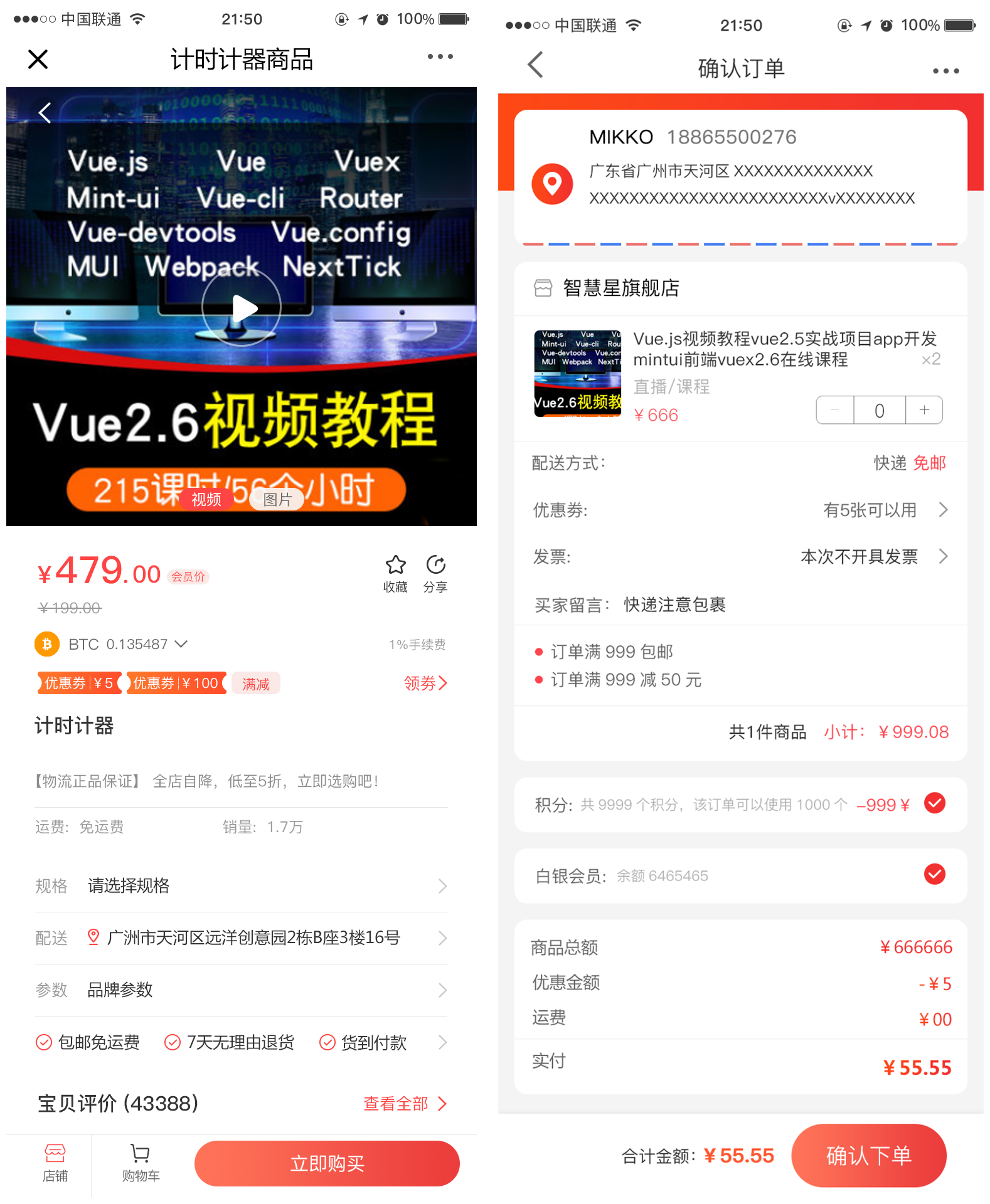This screenshot has height=1204, width=990.
Task: Open the 配送 delivery address row
Action: [x=242, y=937]
